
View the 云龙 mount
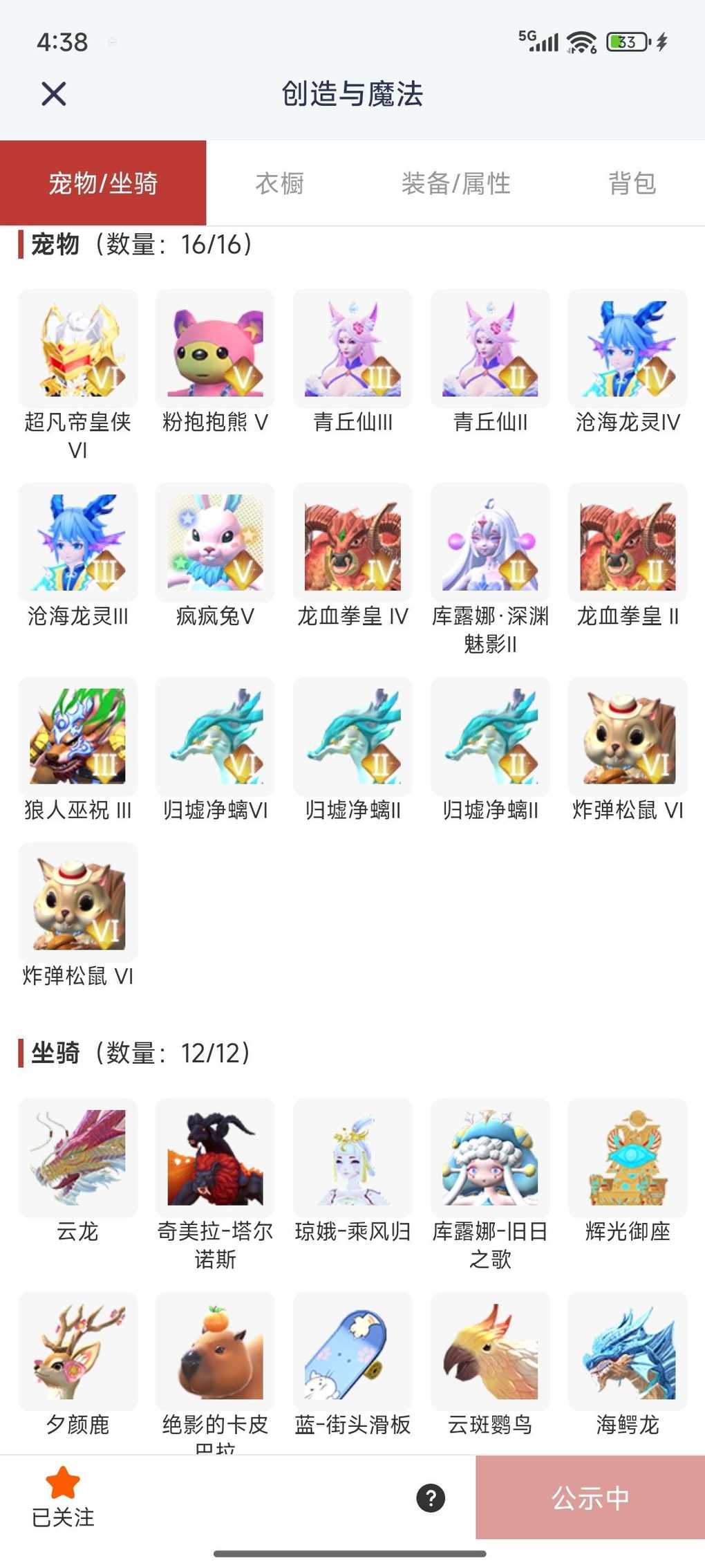pos(78,1159)
